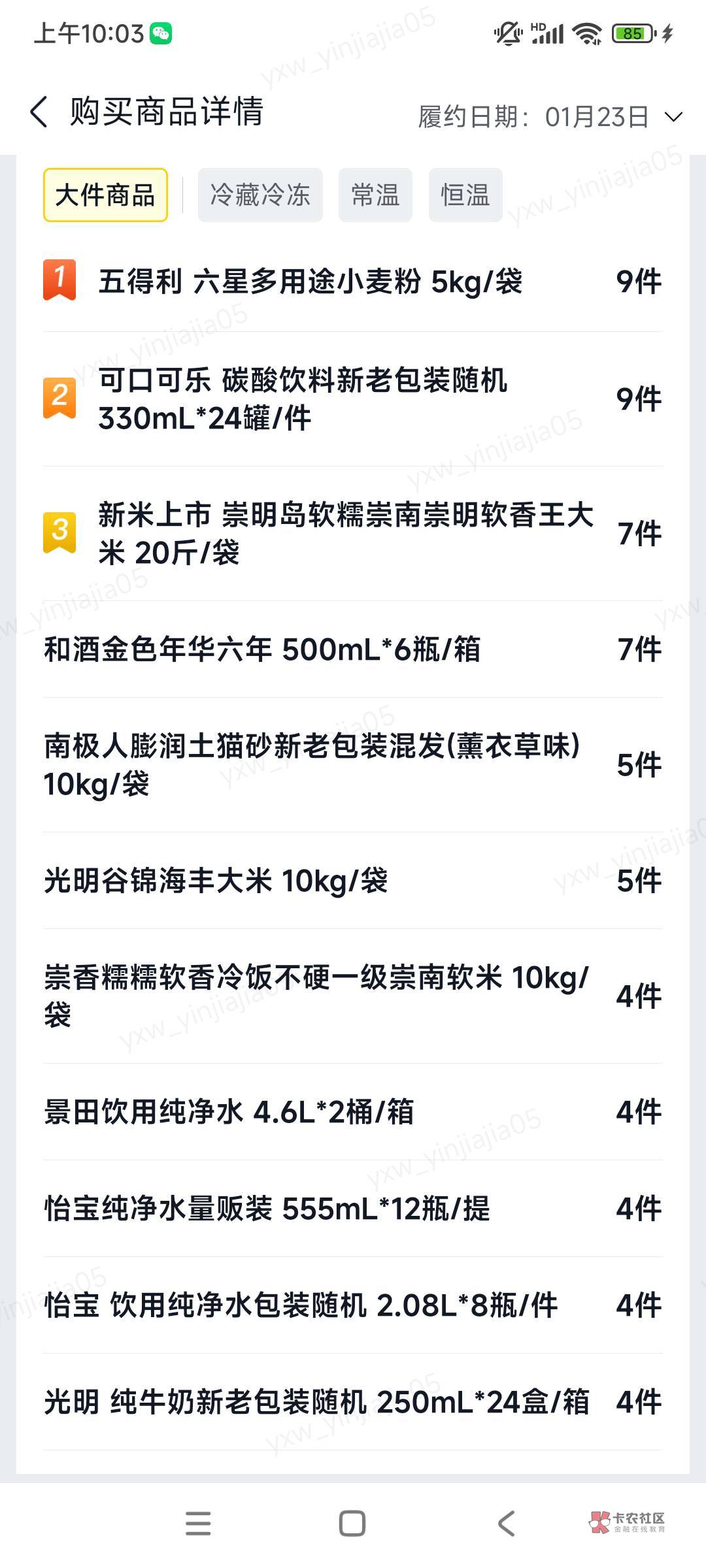The height and width of the screenshot is (1568, 706).
Task: Select the 大件商品 tab
Action: tap(105, 195)
